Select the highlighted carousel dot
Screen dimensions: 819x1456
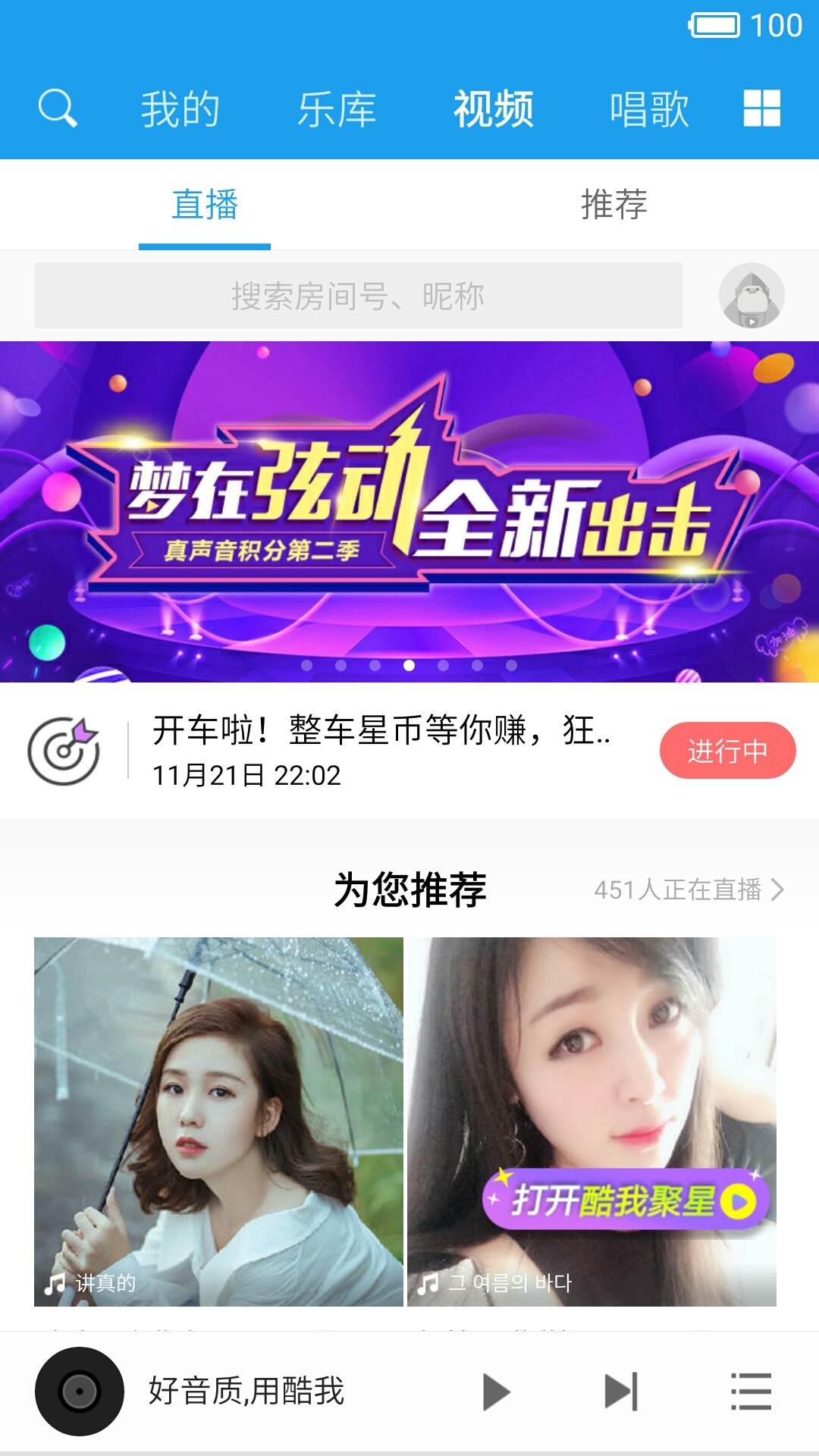click(x=409, y=667)
